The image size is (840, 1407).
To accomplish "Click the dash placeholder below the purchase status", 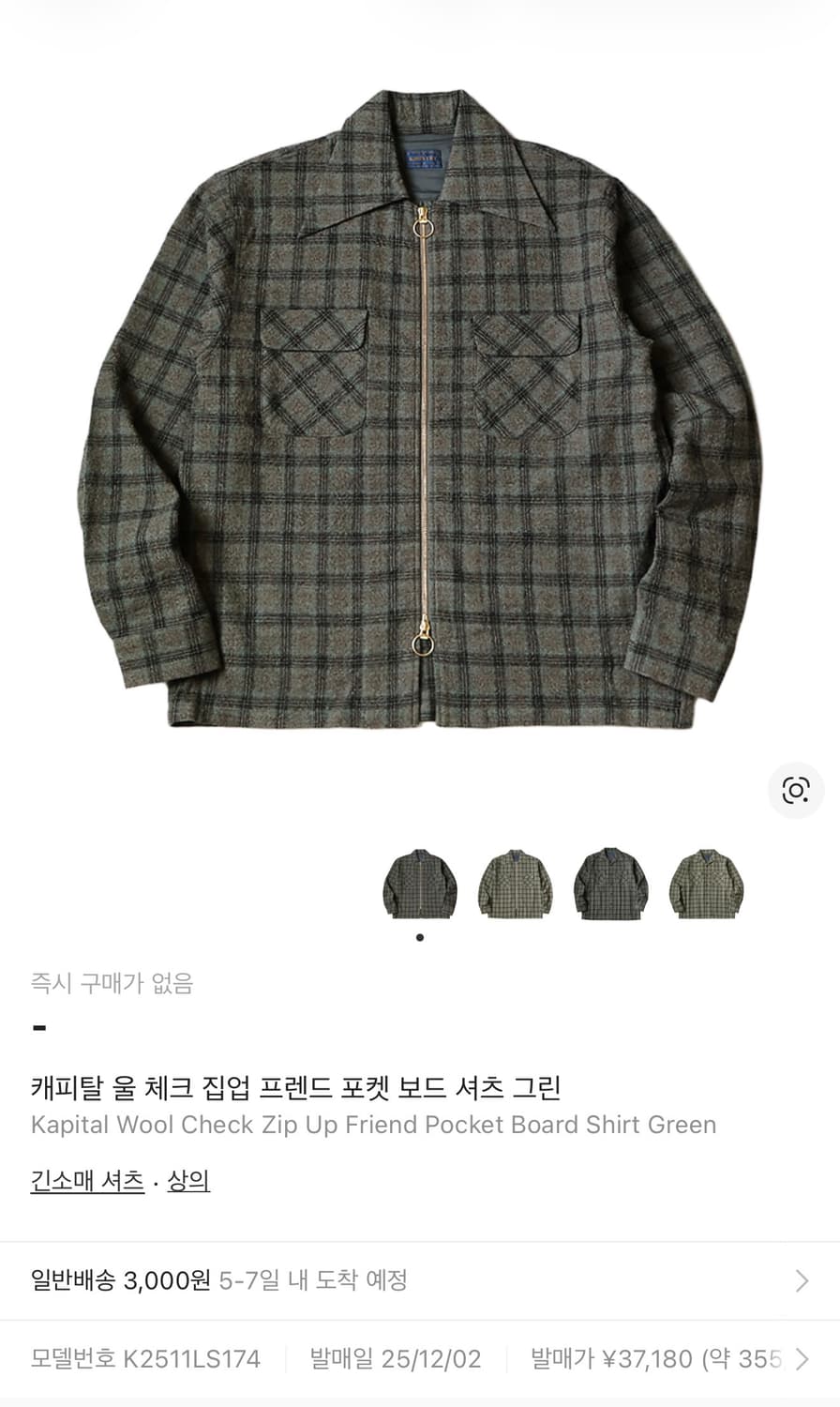I will [x=37, y=1028].
